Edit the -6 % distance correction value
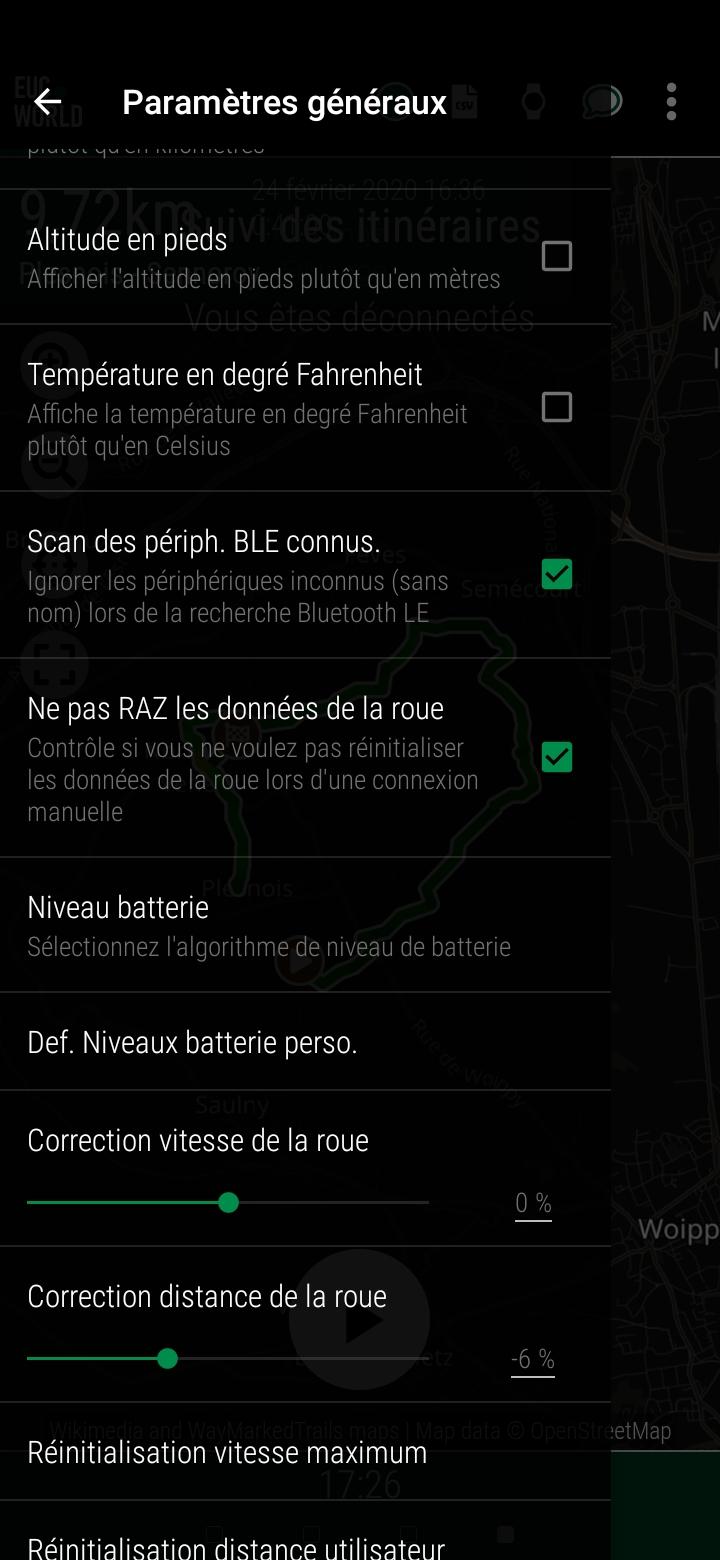Screen dimensions: 720x1560 pos(533,1359)
